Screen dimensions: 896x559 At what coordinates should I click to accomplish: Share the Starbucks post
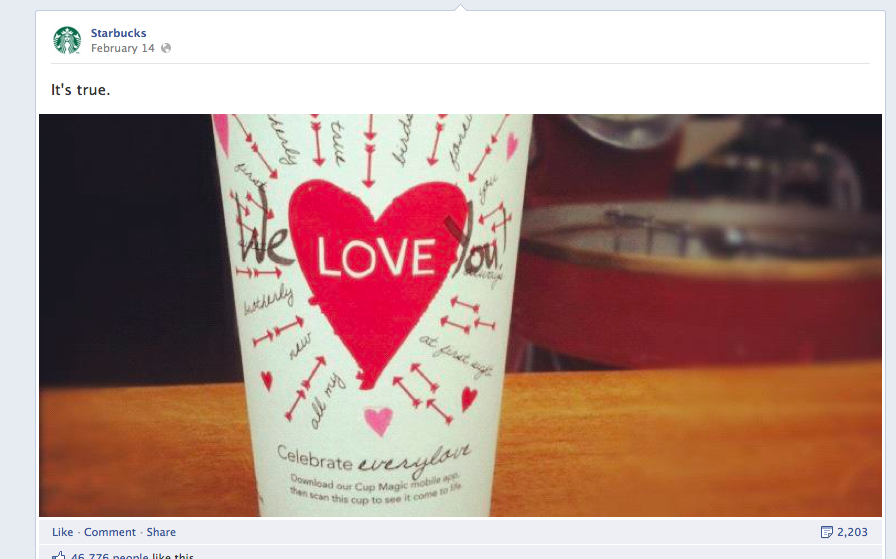161,532
